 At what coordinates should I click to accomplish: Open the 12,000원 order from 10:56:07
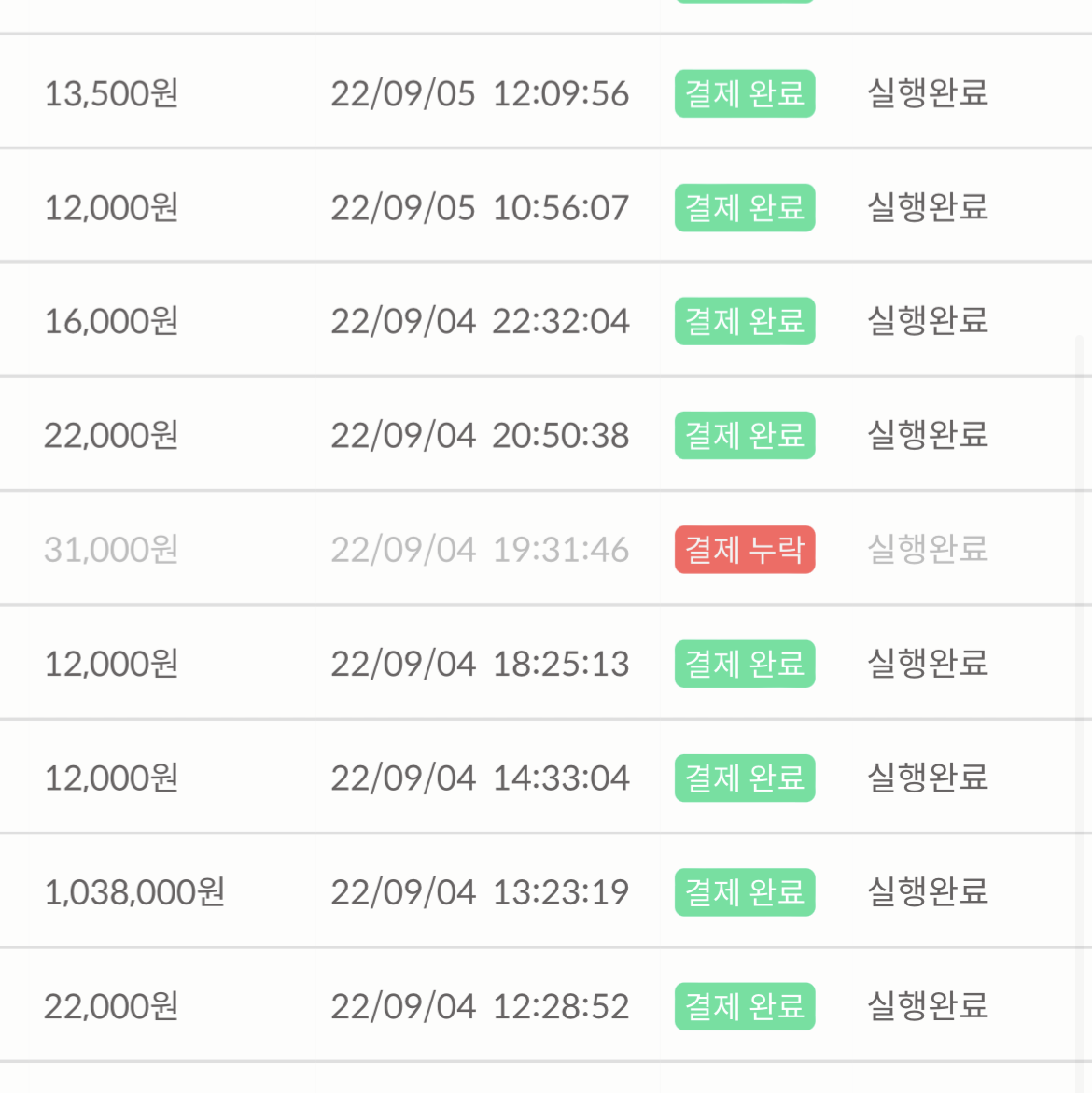point(546,205)
